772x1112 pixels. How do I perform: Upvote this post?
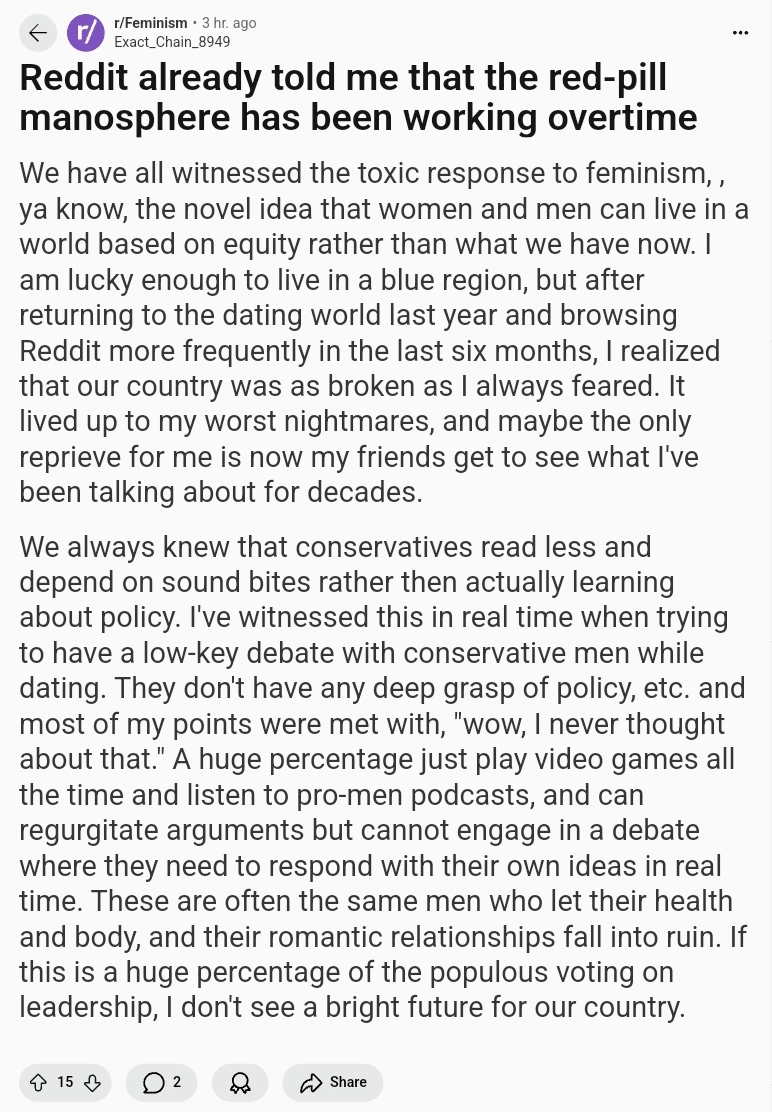[39, 1082]
